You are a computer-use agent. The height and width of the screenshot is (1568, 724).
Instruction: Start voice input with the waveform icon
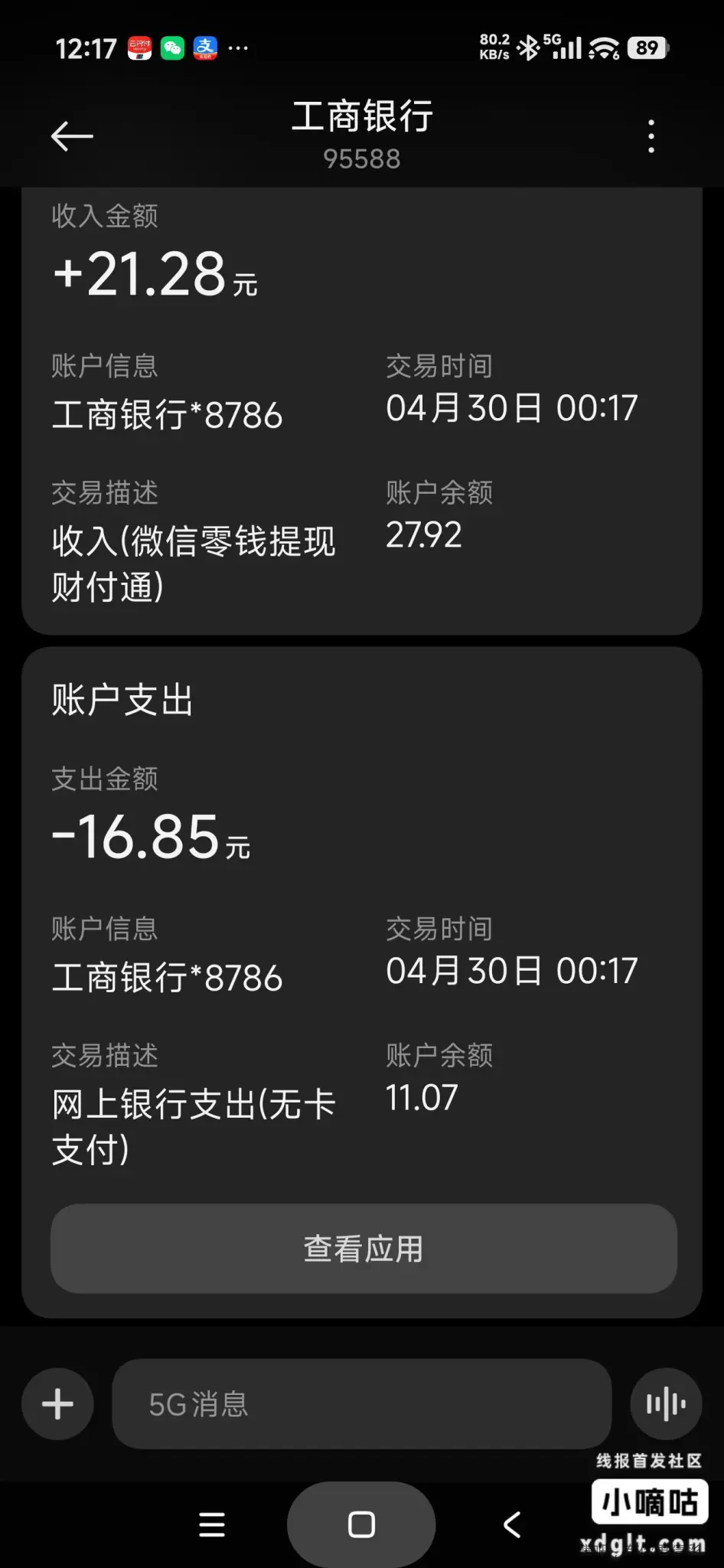[x=665, y=1404]
